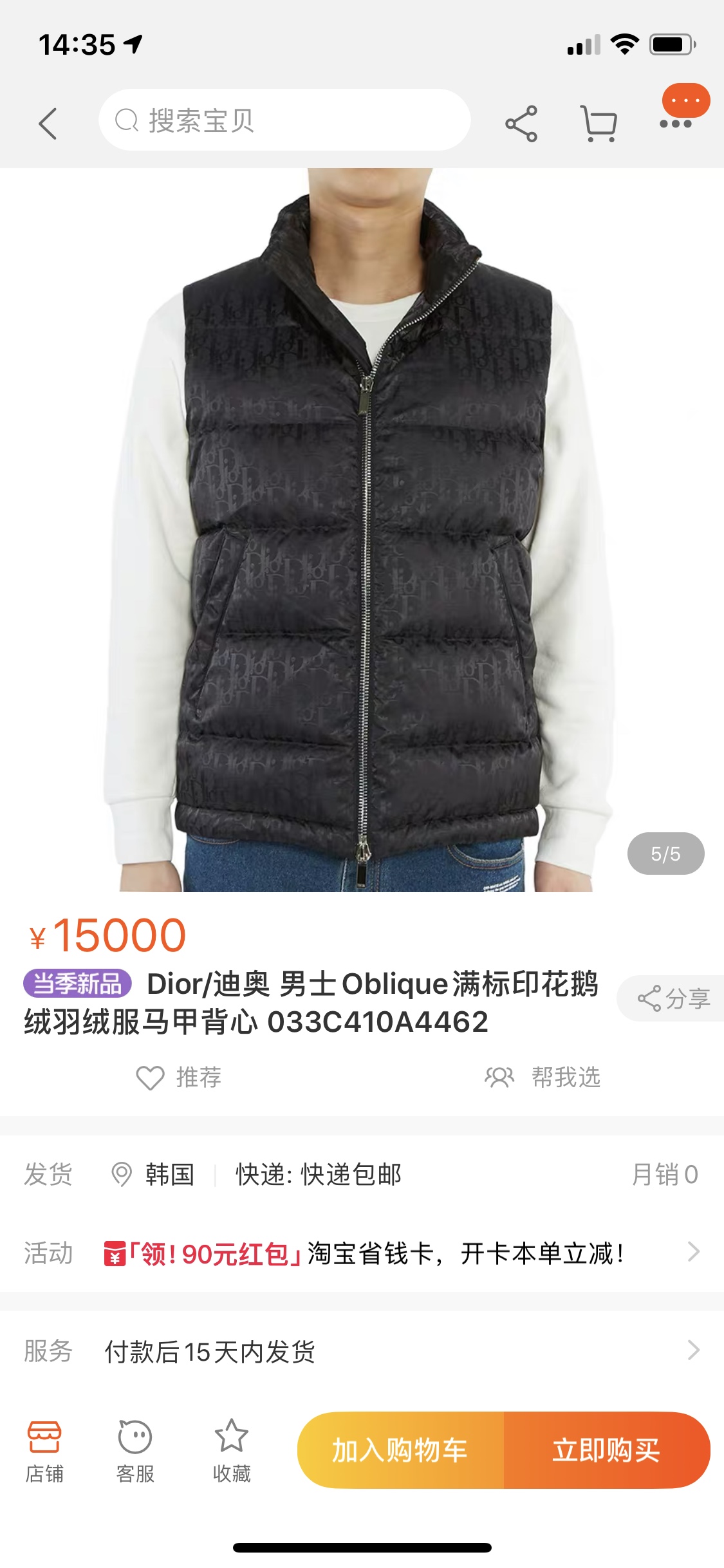The width and height of the screenshot is (724, 1568).
Task: Open the shopping cart
Action: 599,123
